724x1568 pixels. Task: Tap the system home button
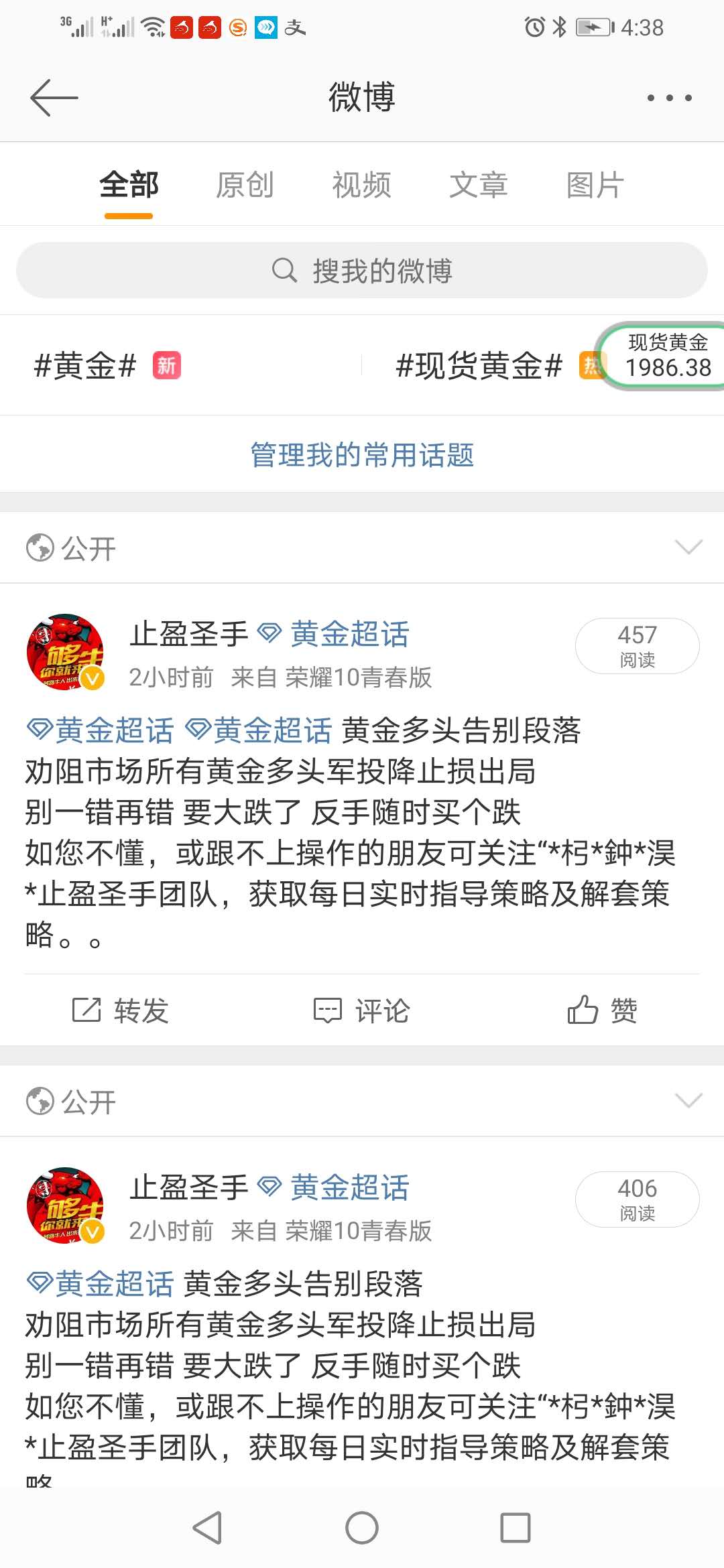coord(362,1528)
